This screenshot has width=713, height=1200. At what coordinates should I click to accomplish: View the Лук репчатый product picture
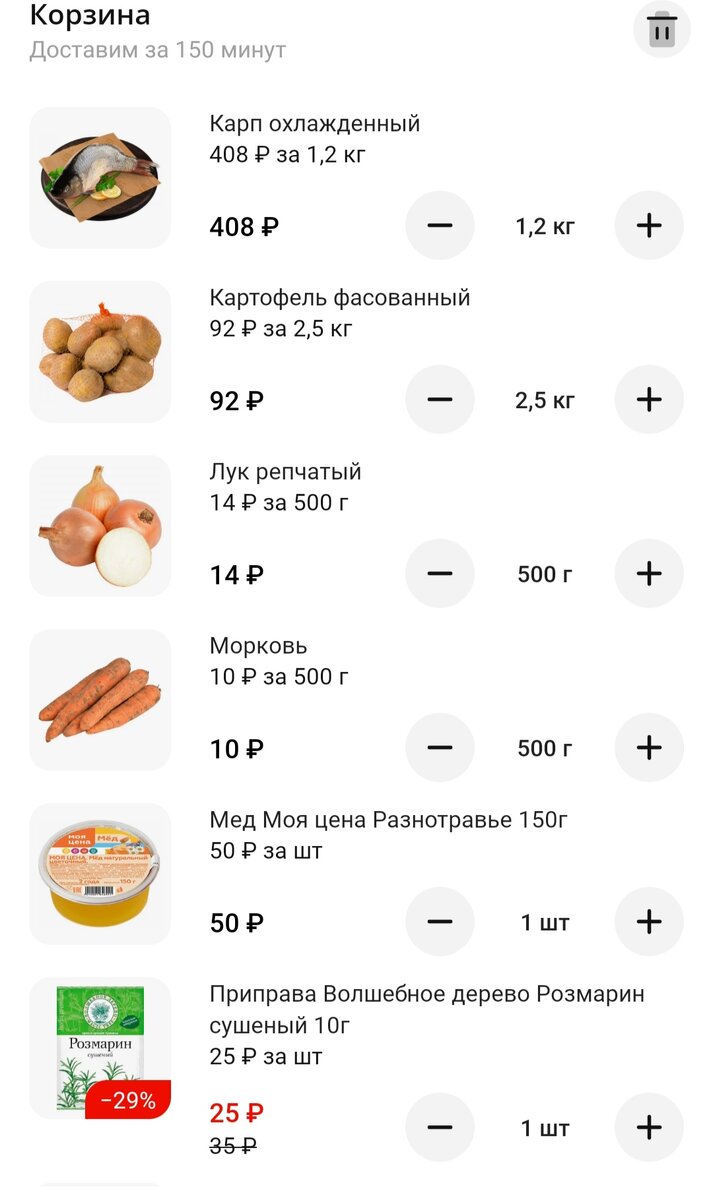(x=100, y=526)
